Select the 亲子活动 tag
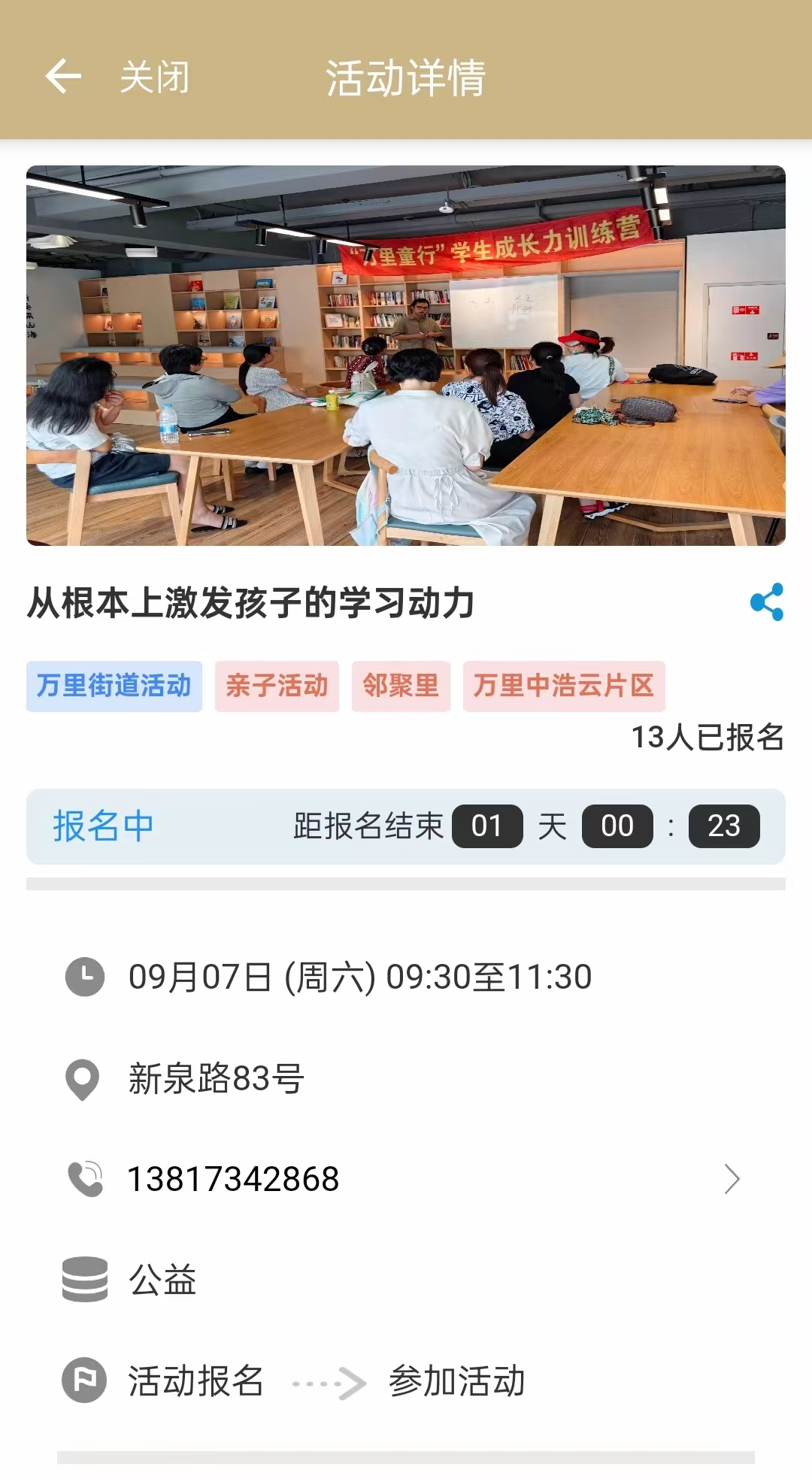 (x=277, y=686)
